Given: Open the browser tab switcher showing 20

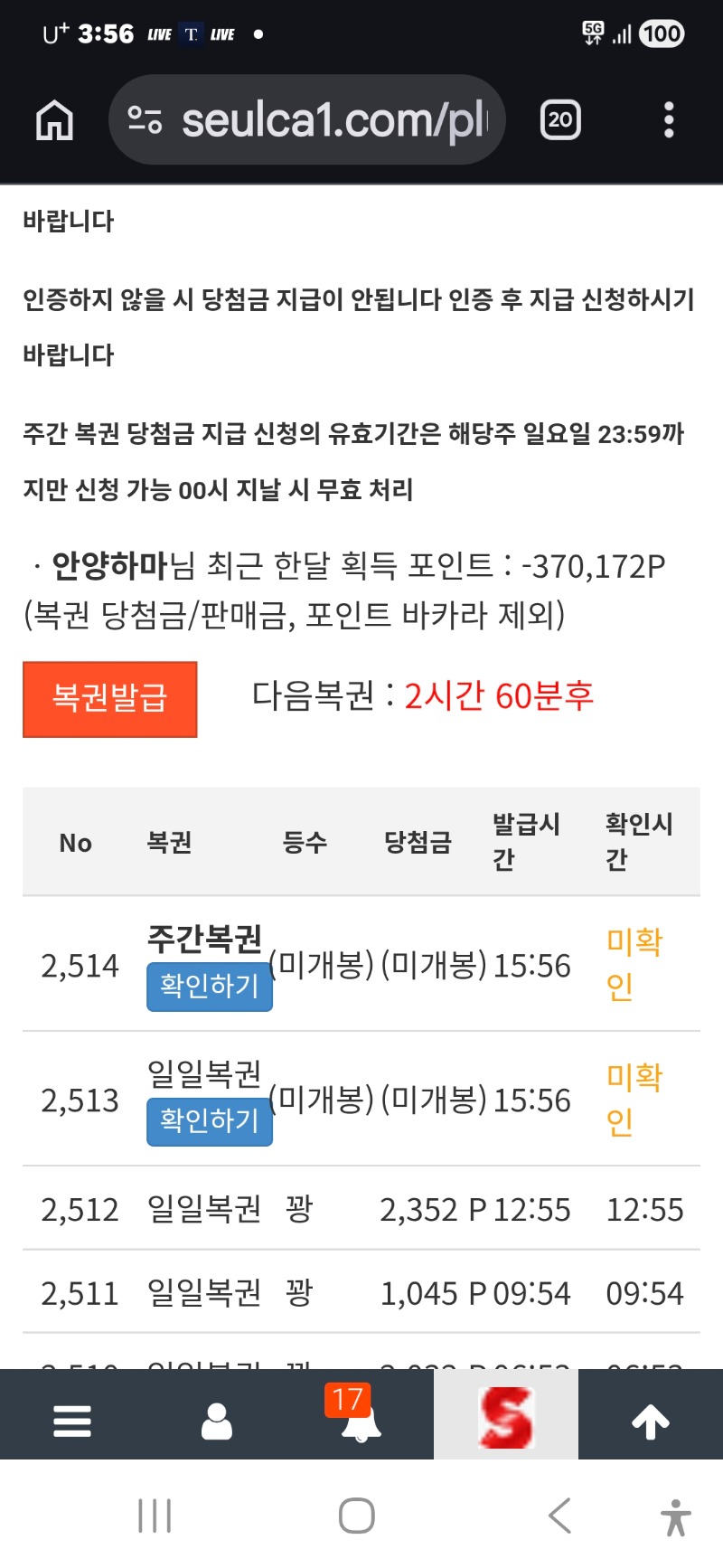Looking at the screenshot, I should coord(560,119).
